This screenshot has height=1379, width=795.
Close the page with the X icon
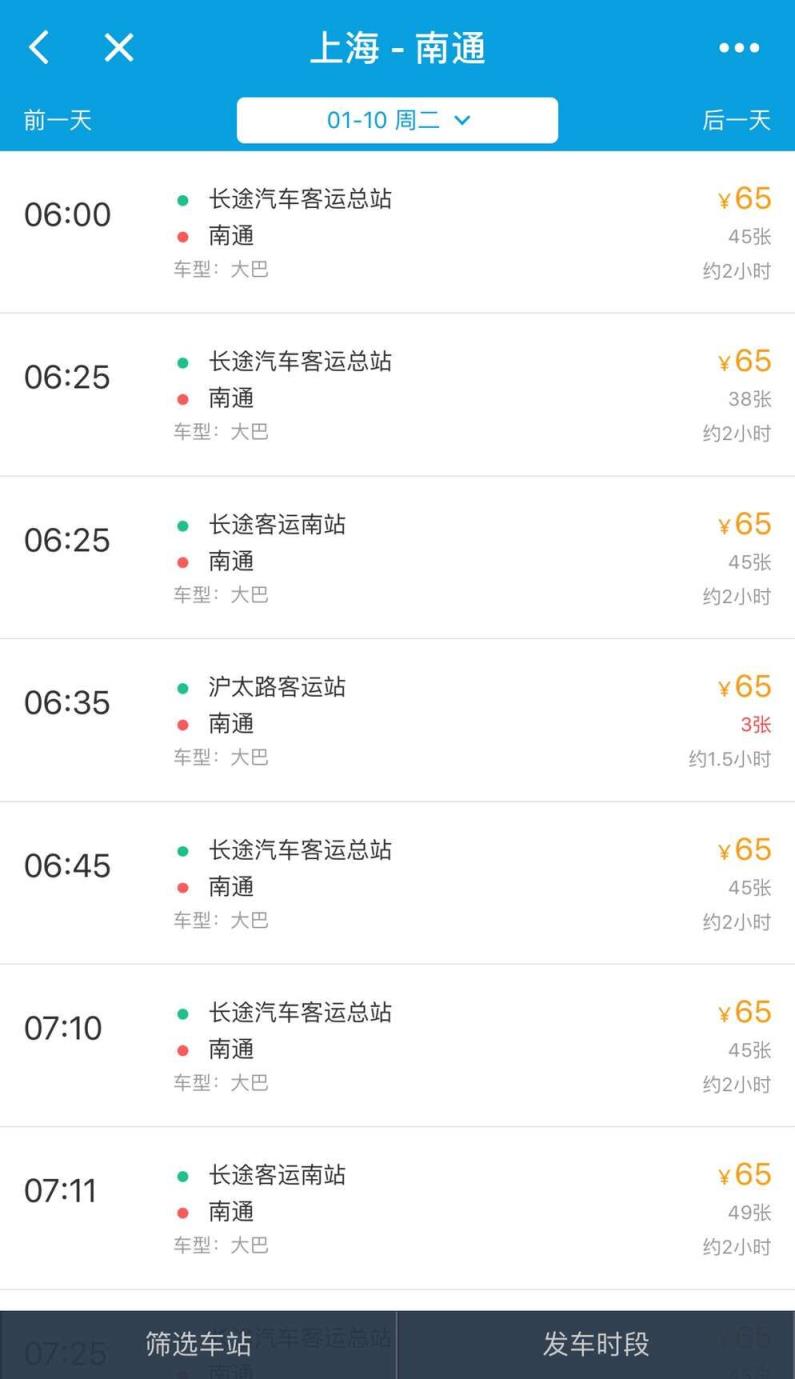point(117,47)
